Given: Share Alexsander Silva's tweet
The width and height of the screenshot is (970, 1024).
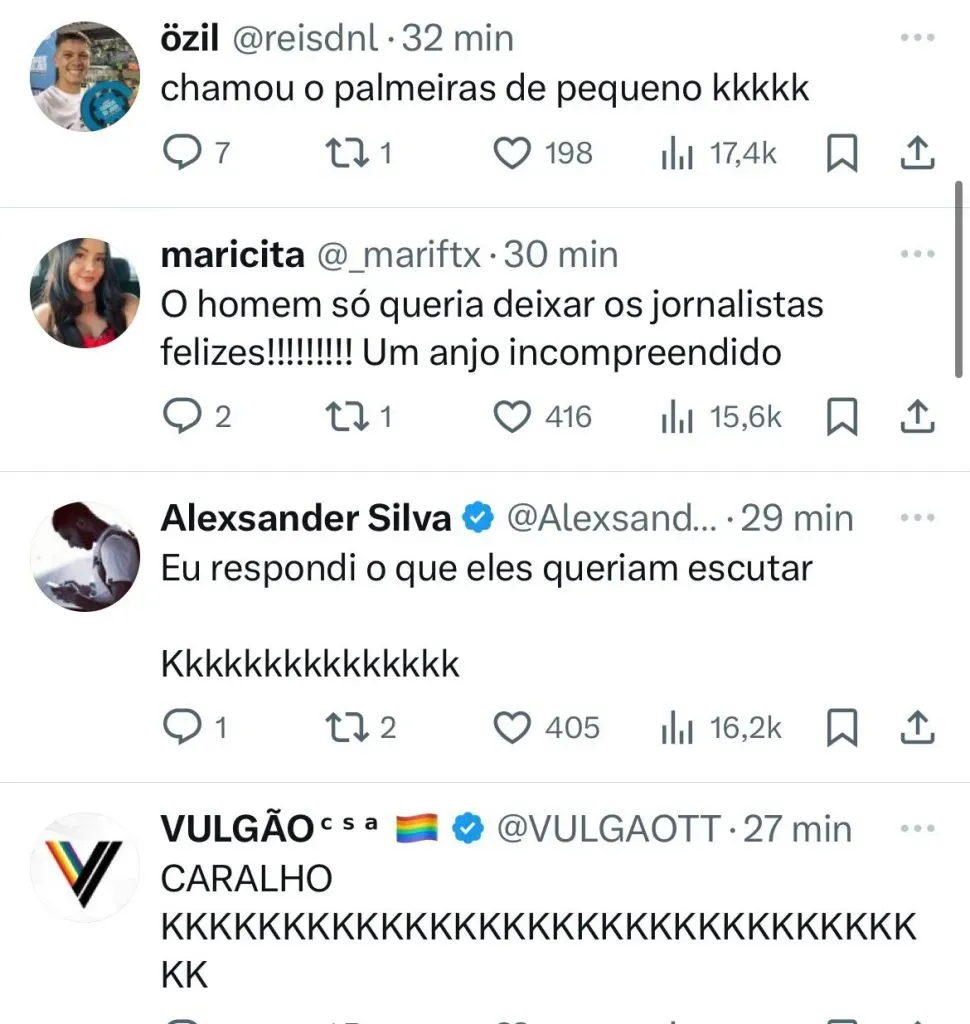Looking at the screenshot, I should [x=917, y=728].
